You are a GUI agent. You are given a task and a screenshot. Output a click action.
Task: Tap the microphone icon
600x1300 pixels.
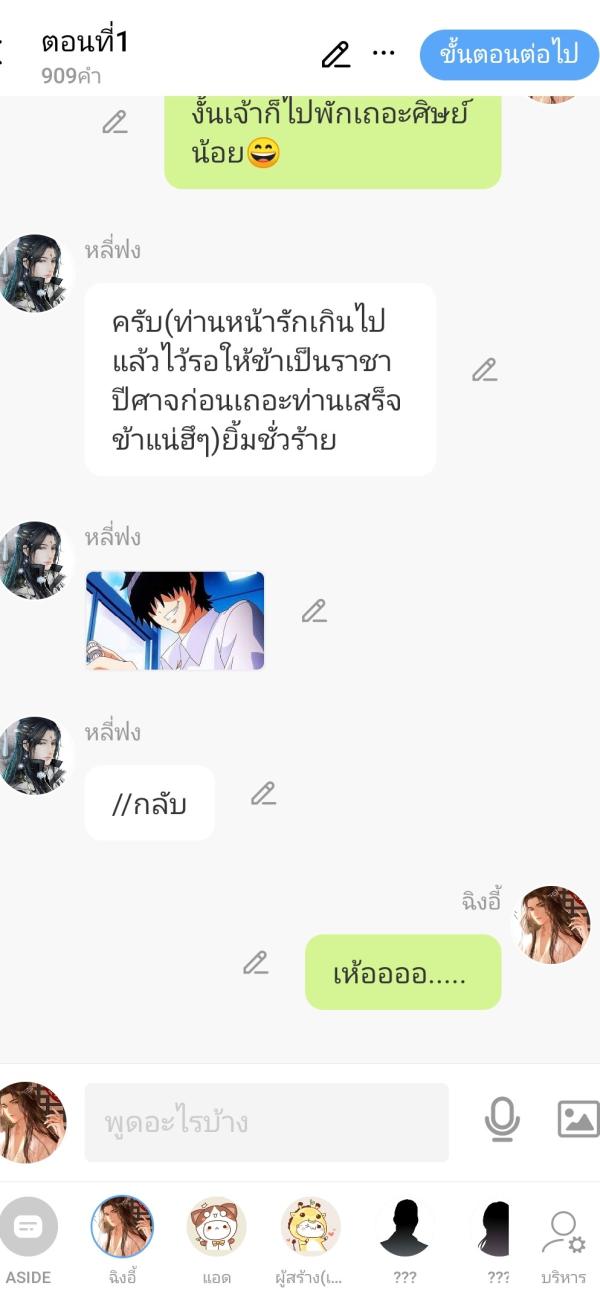tap(502, 1120)
